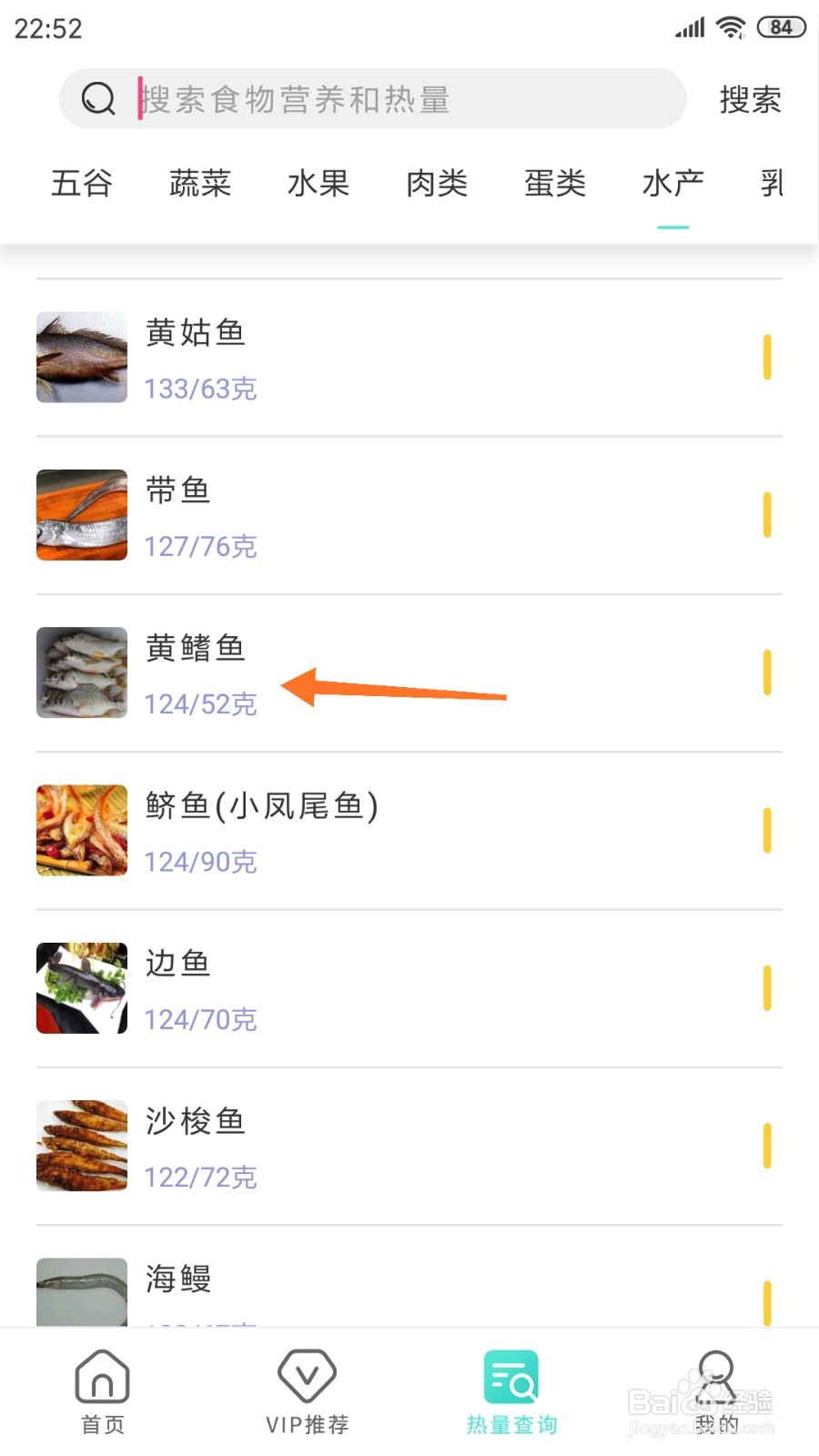819x1456 pixels.
Task: Open the 肉类 category tab
Action: coord(437,183)
